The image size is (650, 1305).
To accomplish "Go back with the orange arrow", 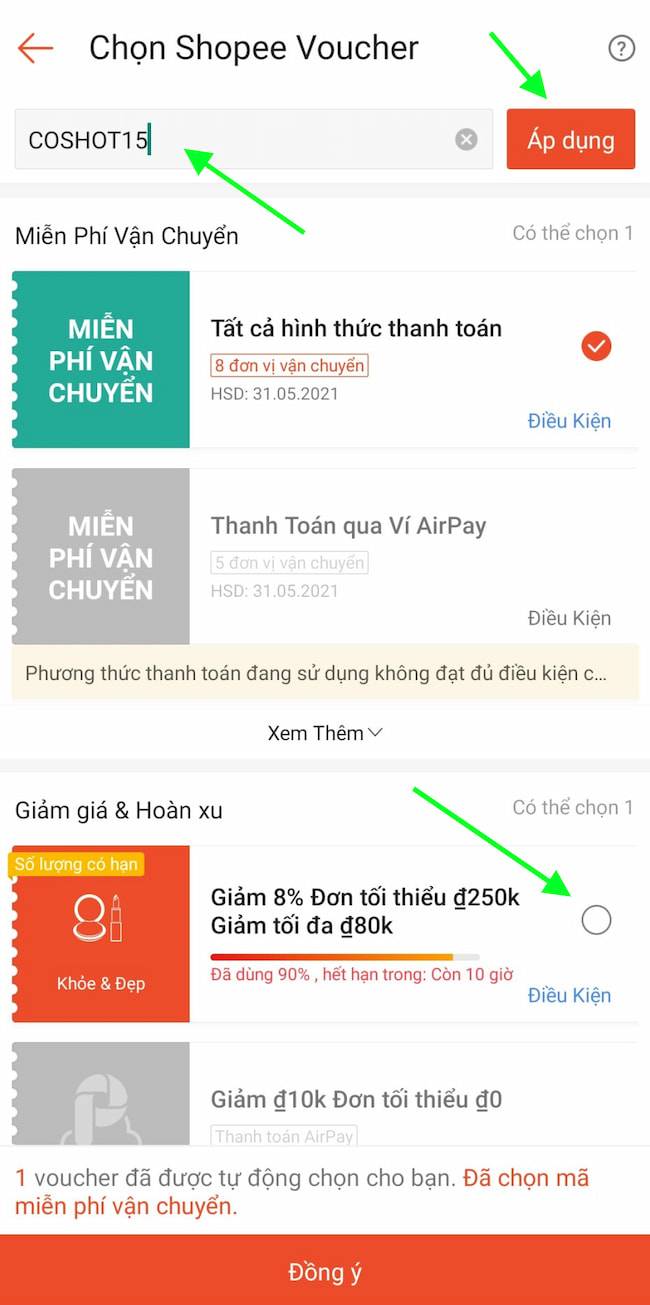I will 35,47.
